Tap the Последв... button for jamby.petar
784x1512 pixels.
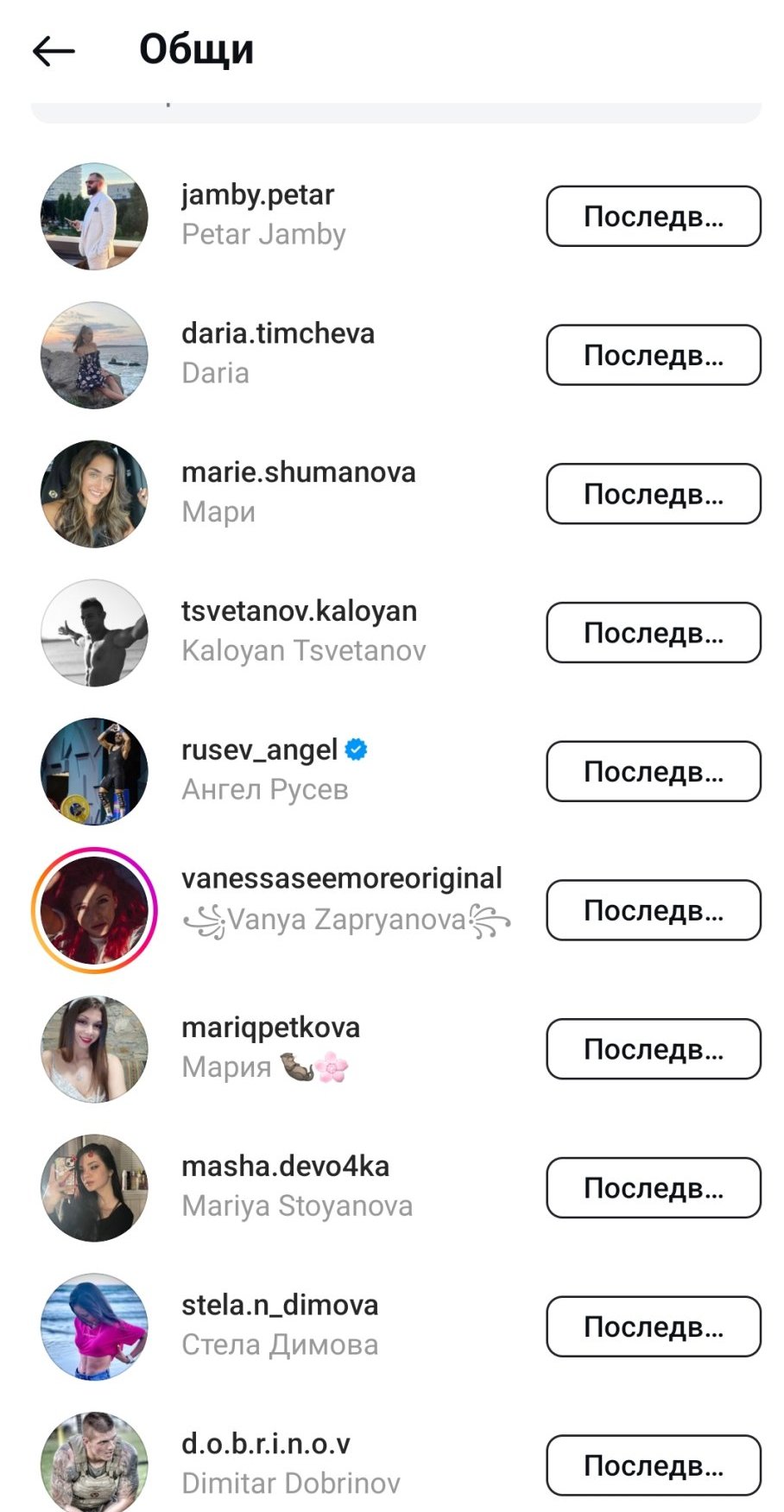click(653, 216)
